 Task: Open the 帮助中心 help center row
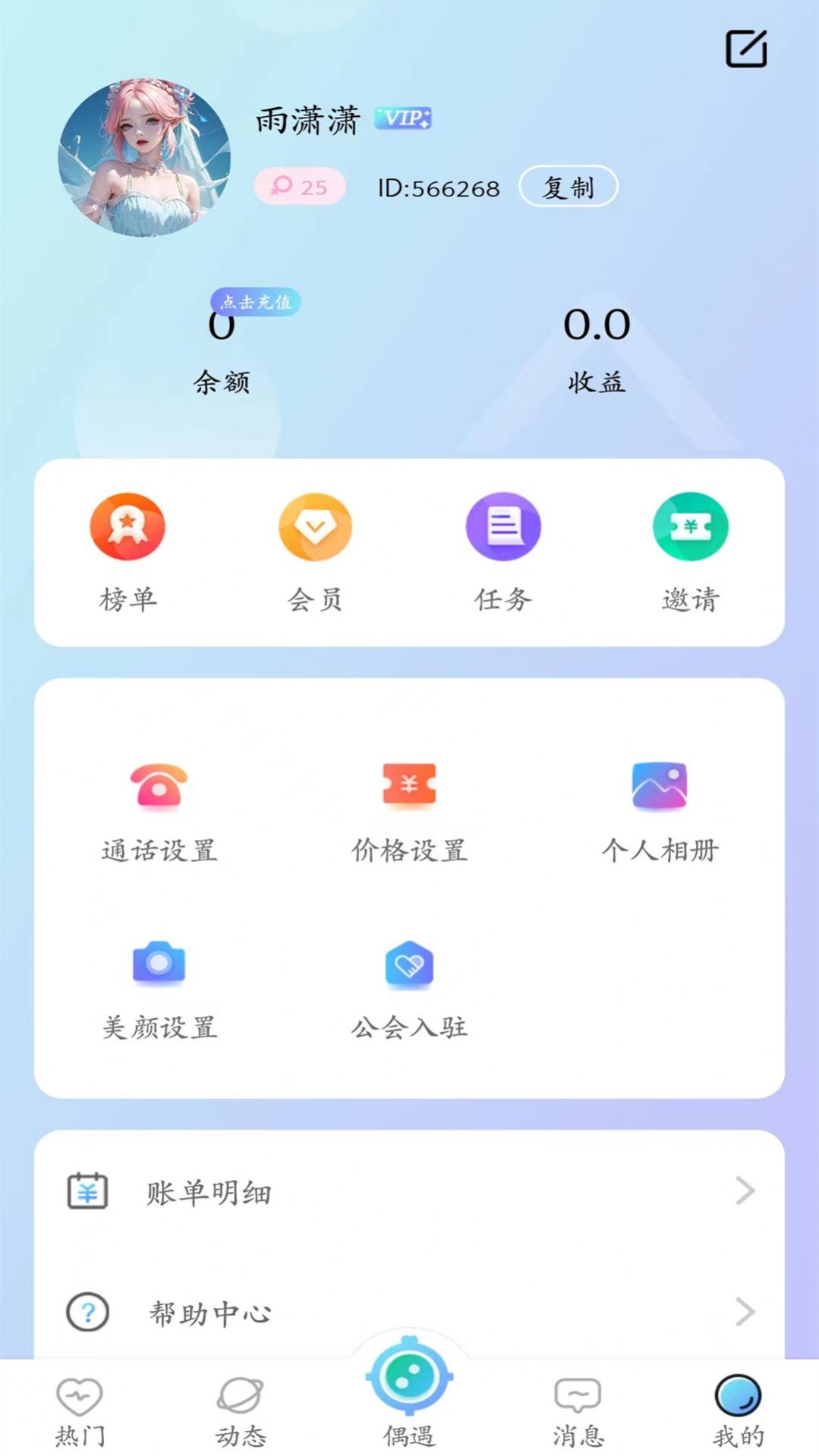coord(409,1312)
